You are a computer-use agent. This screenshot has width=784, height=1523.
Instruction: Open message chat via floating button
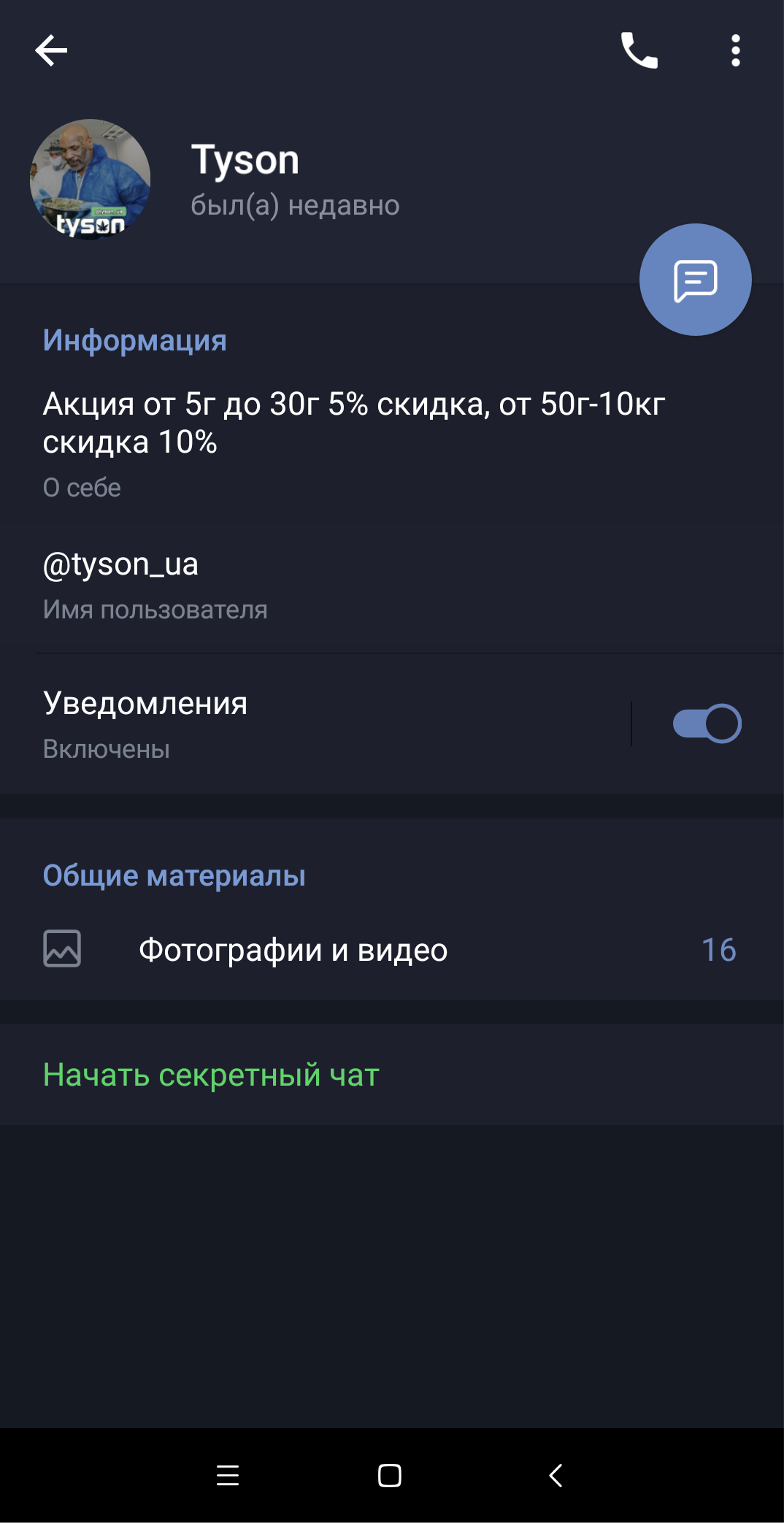tap(696, 280)
